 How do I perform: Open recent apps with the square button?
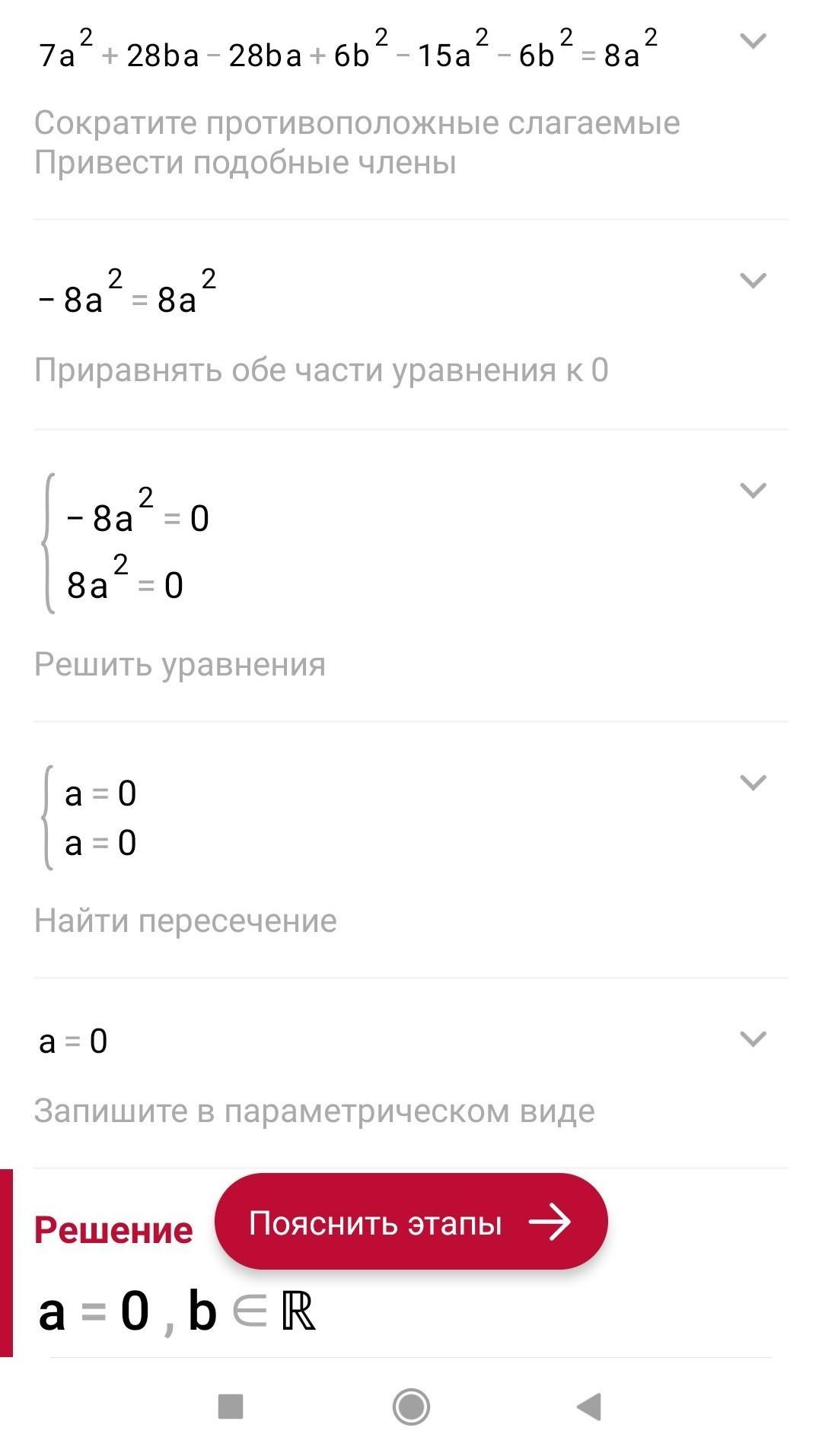pyautogui.click(x=231, y=1407)
